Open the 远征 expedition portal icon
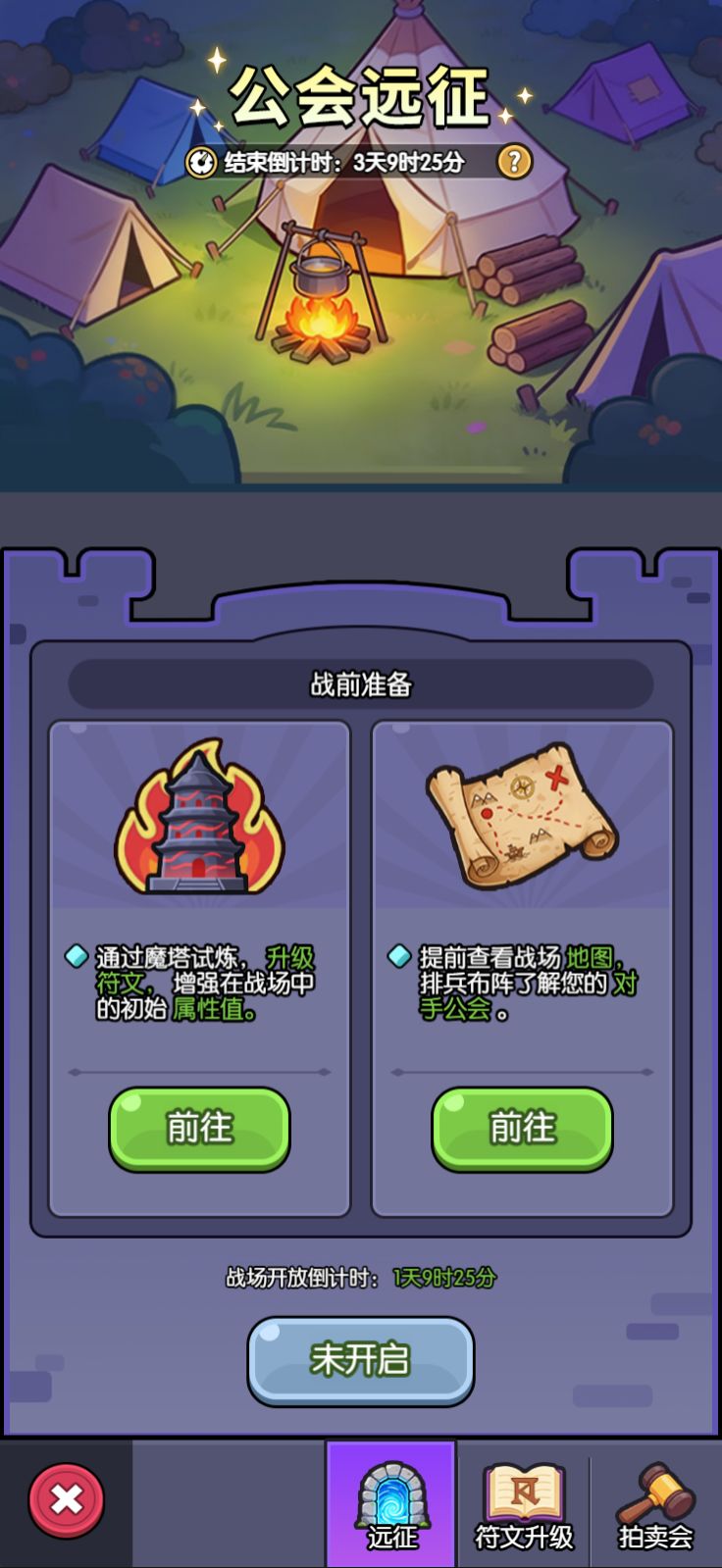Screen dimensions: 722x1568 [393, 1495]
